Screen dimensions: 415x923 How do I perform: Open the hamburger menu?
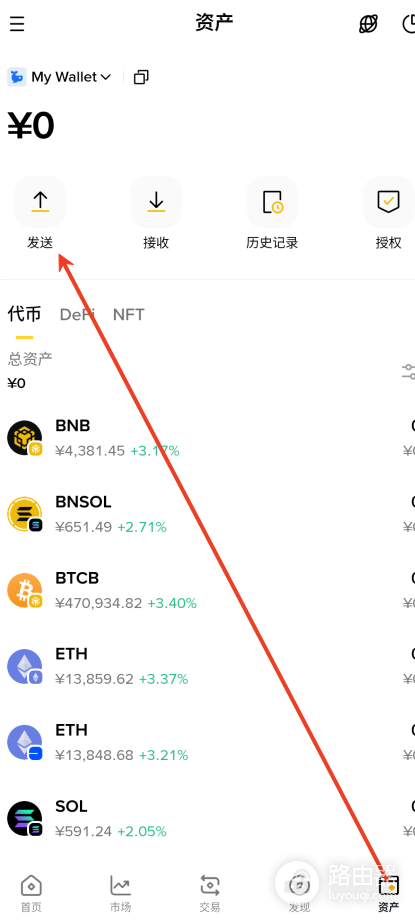[x=17, y=24]
